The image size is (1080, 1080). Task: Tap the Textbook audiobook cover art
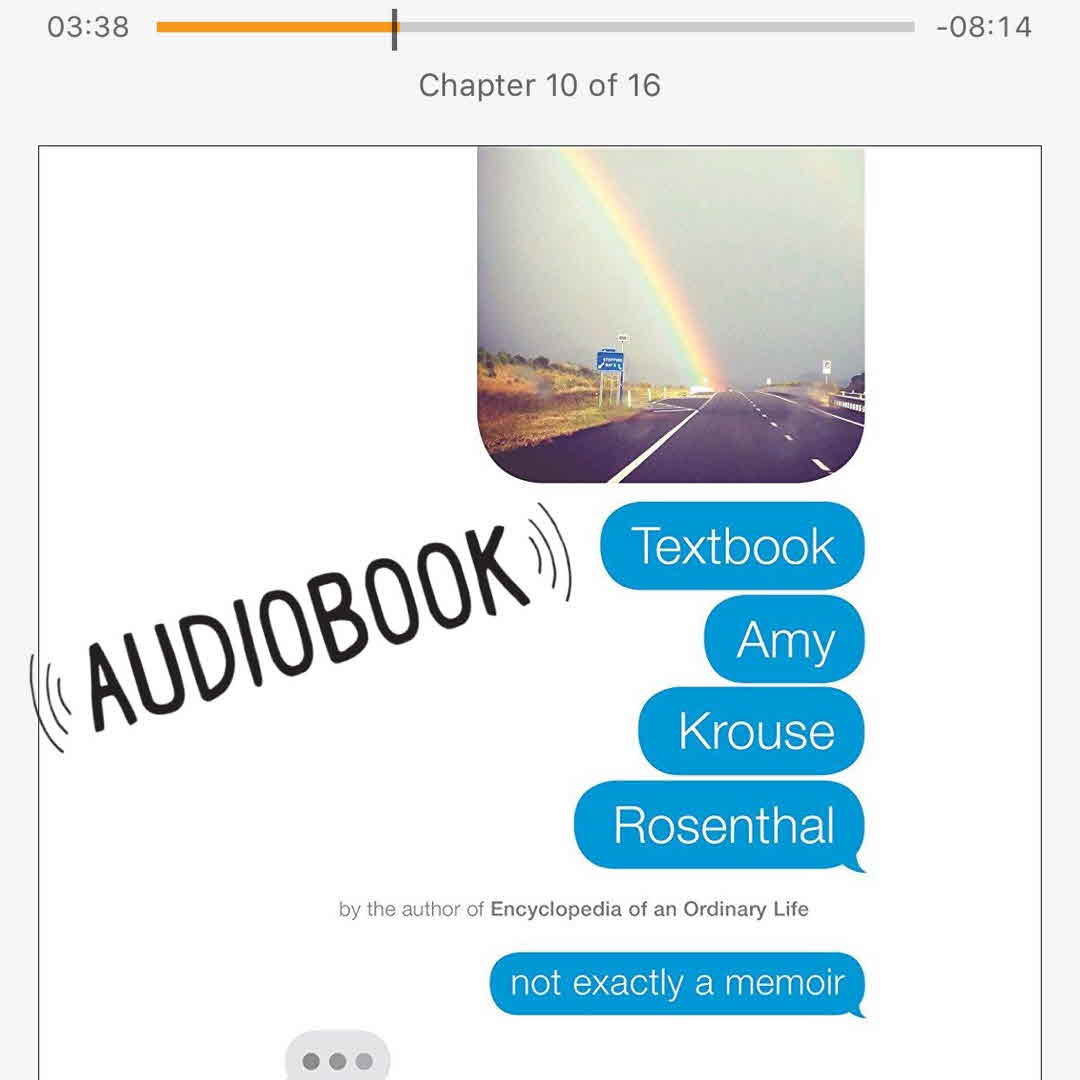coord(540,612)
